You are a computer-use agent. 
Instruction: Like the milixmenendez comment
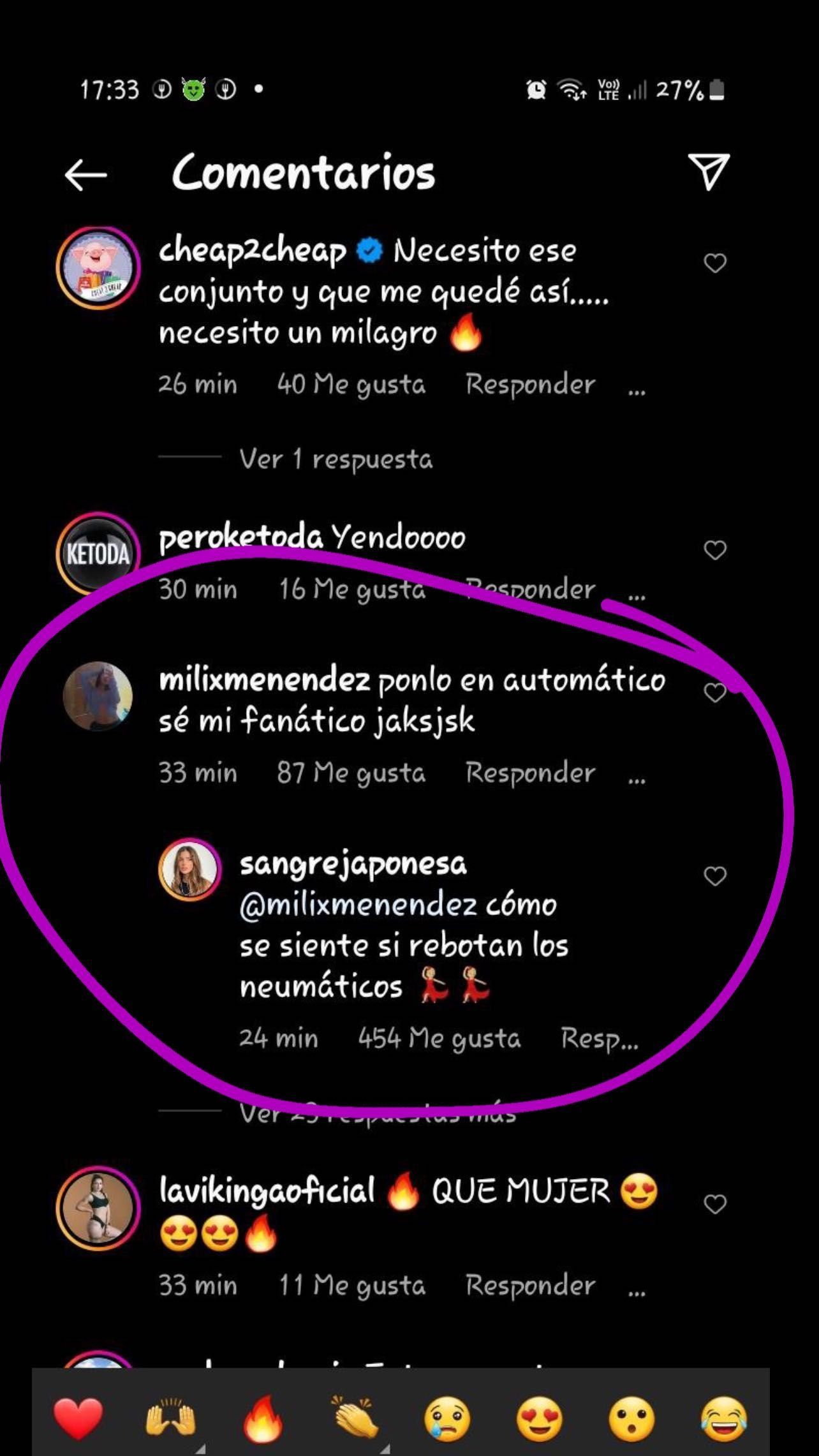(715, 693)
